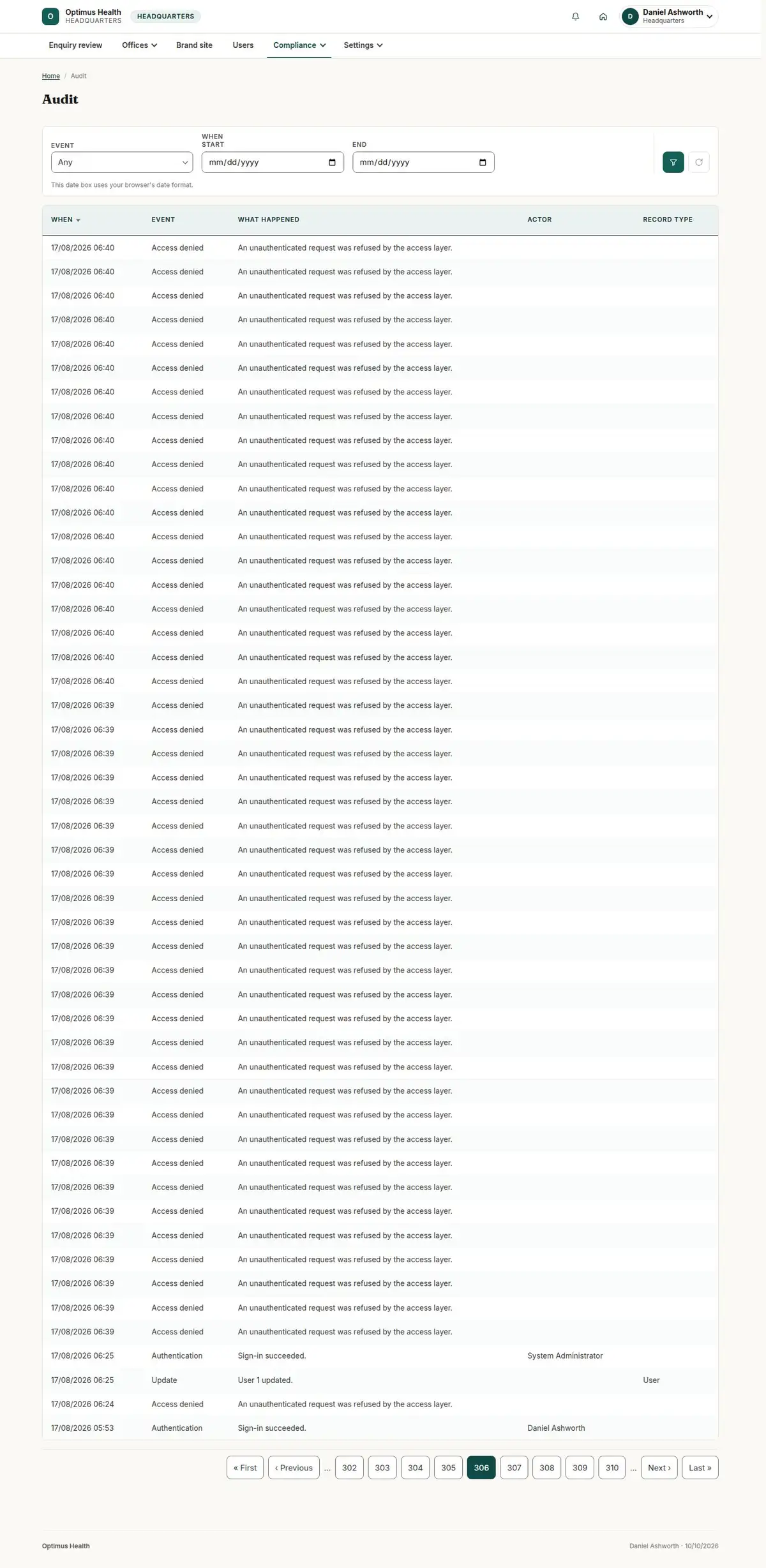Image resolution: width=766 pixels, height=1568 pixels.
Task: Follow the Home breadcrumb link
Action: coord(50,76)
